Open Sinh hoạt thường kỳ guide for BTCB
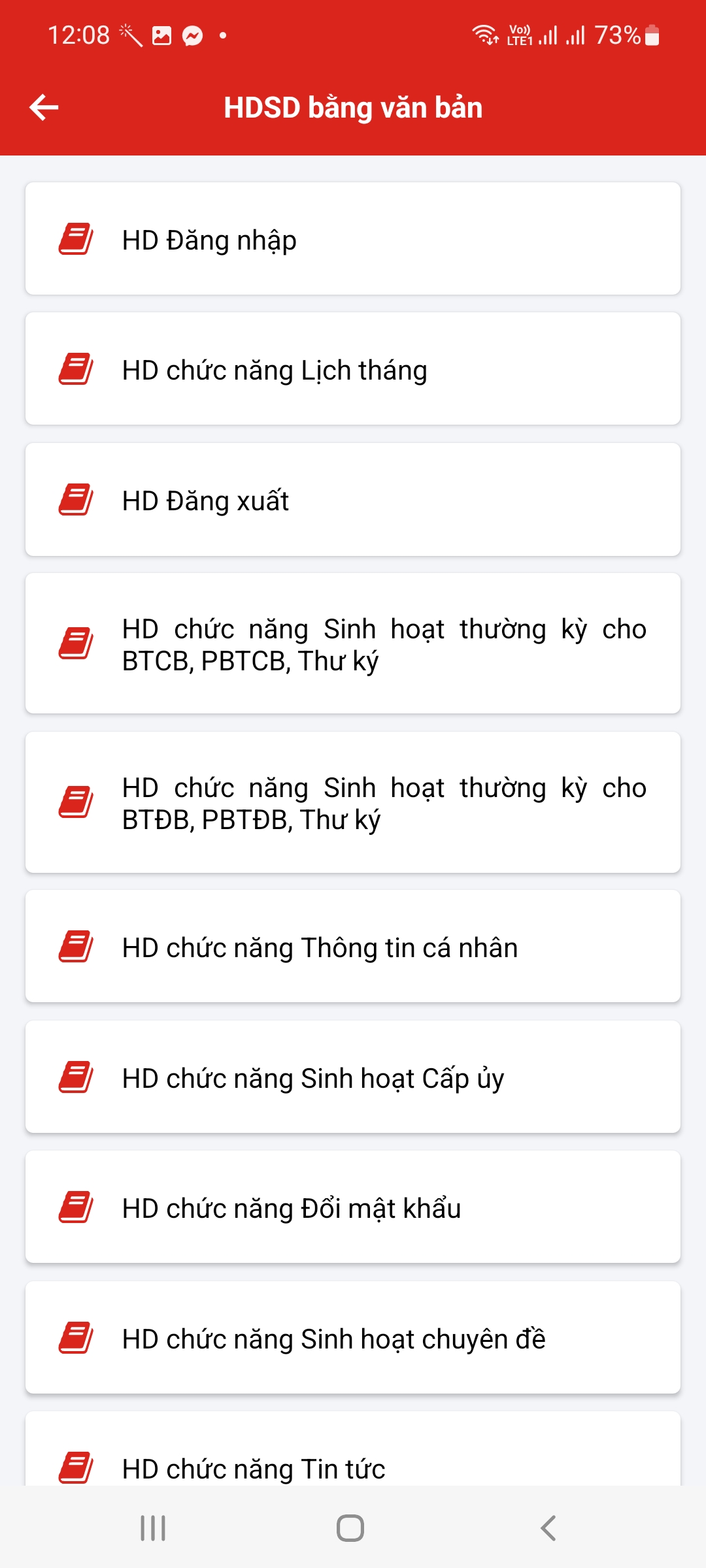The image size is (706, 1568). [353, 644]
